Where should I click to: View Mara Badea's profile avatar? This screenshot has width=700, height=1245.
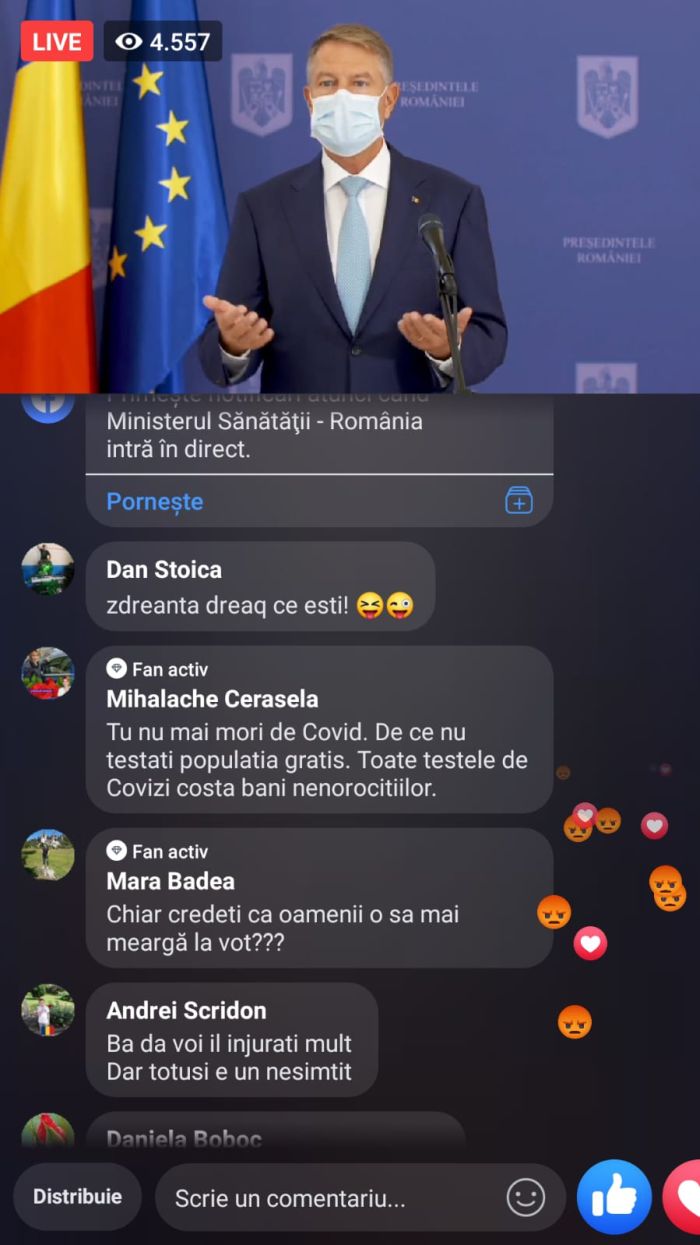click(x=48, y=855)
